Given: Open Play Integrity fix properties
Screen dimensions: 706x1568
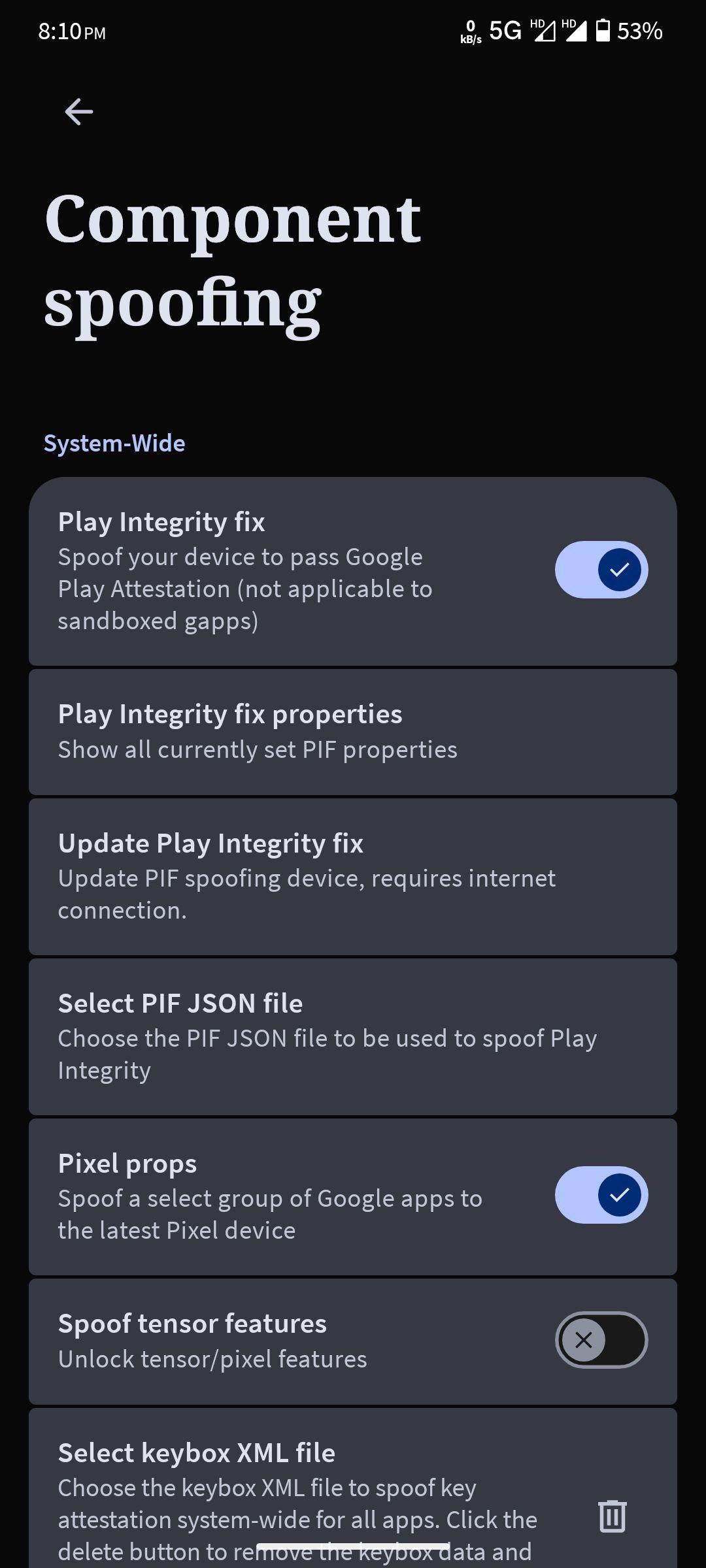Looking at the screenshot, I should 353,732.
